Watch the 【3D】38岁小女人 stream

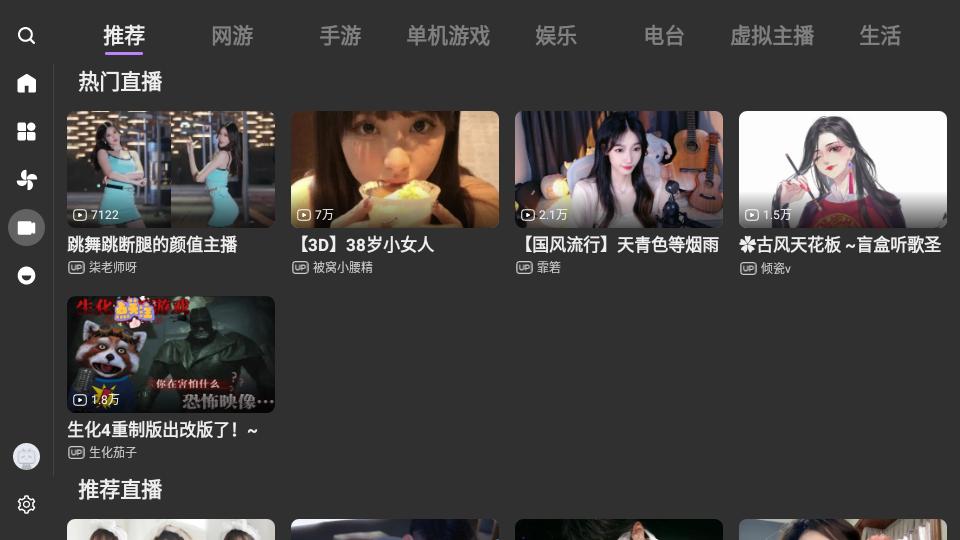[x=395, y=170]
